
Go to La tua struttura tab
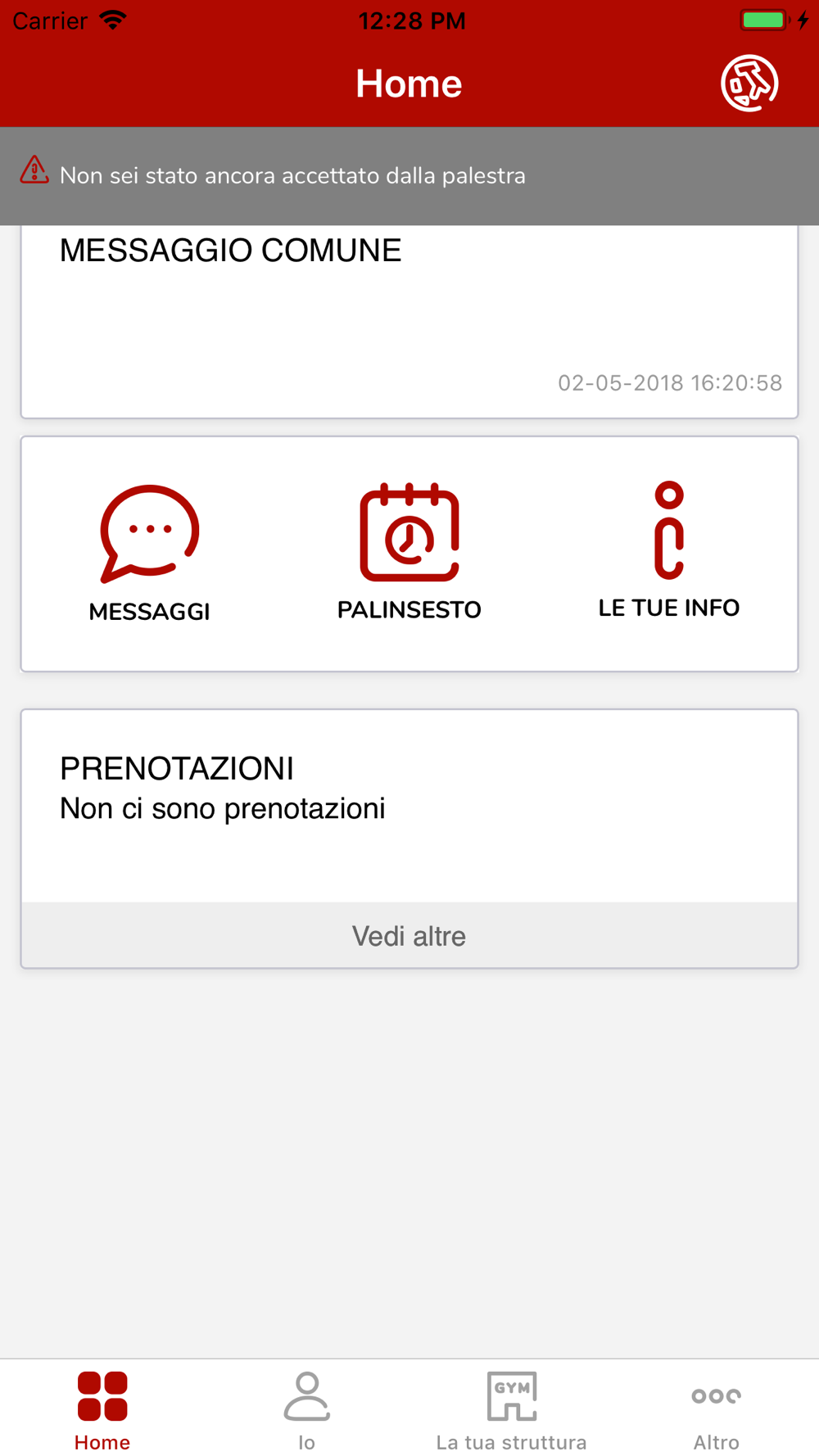pyautogui.click(x=512, y=1410)
